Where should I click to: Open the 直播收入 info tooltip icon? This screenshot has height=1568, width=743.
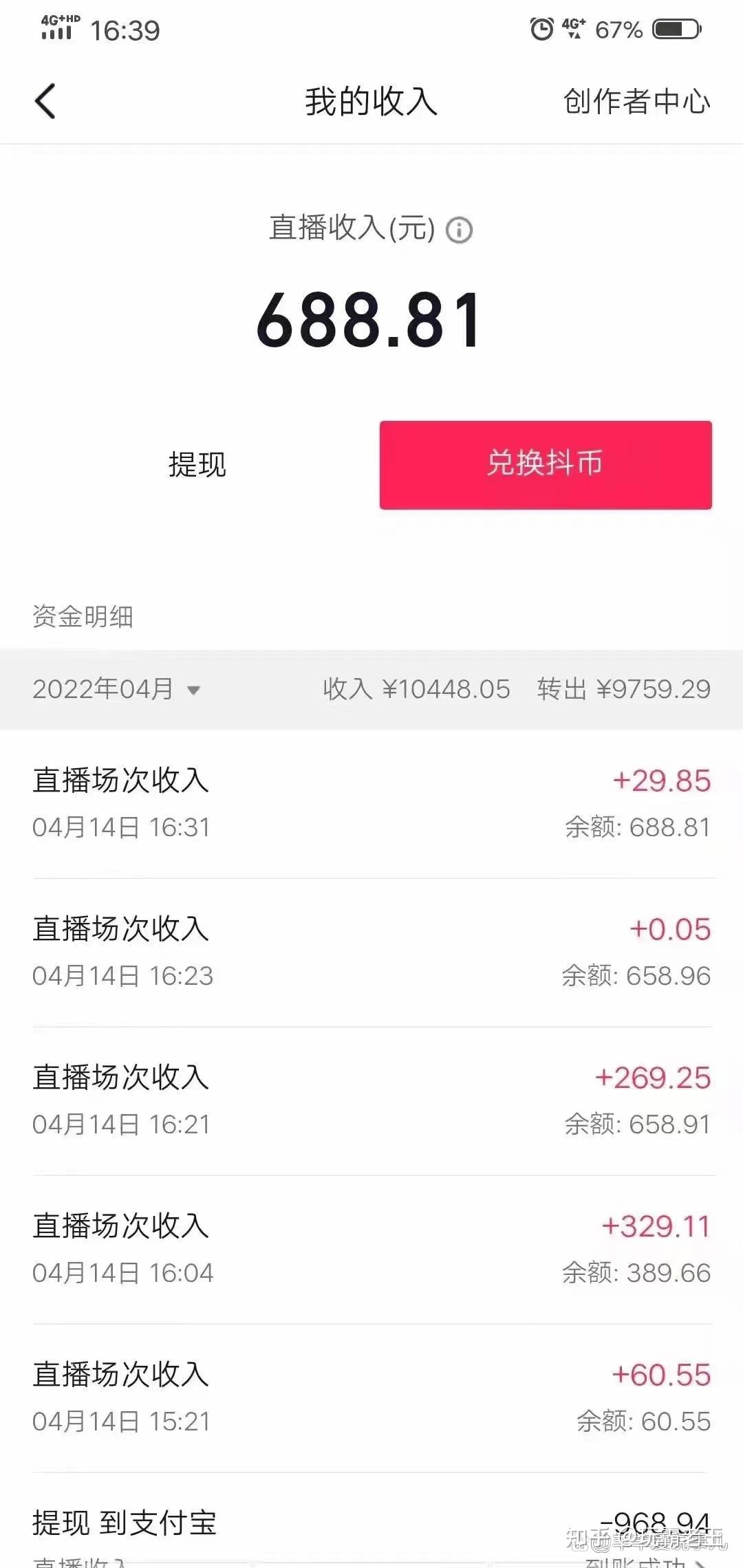click(x=459, y=230)
